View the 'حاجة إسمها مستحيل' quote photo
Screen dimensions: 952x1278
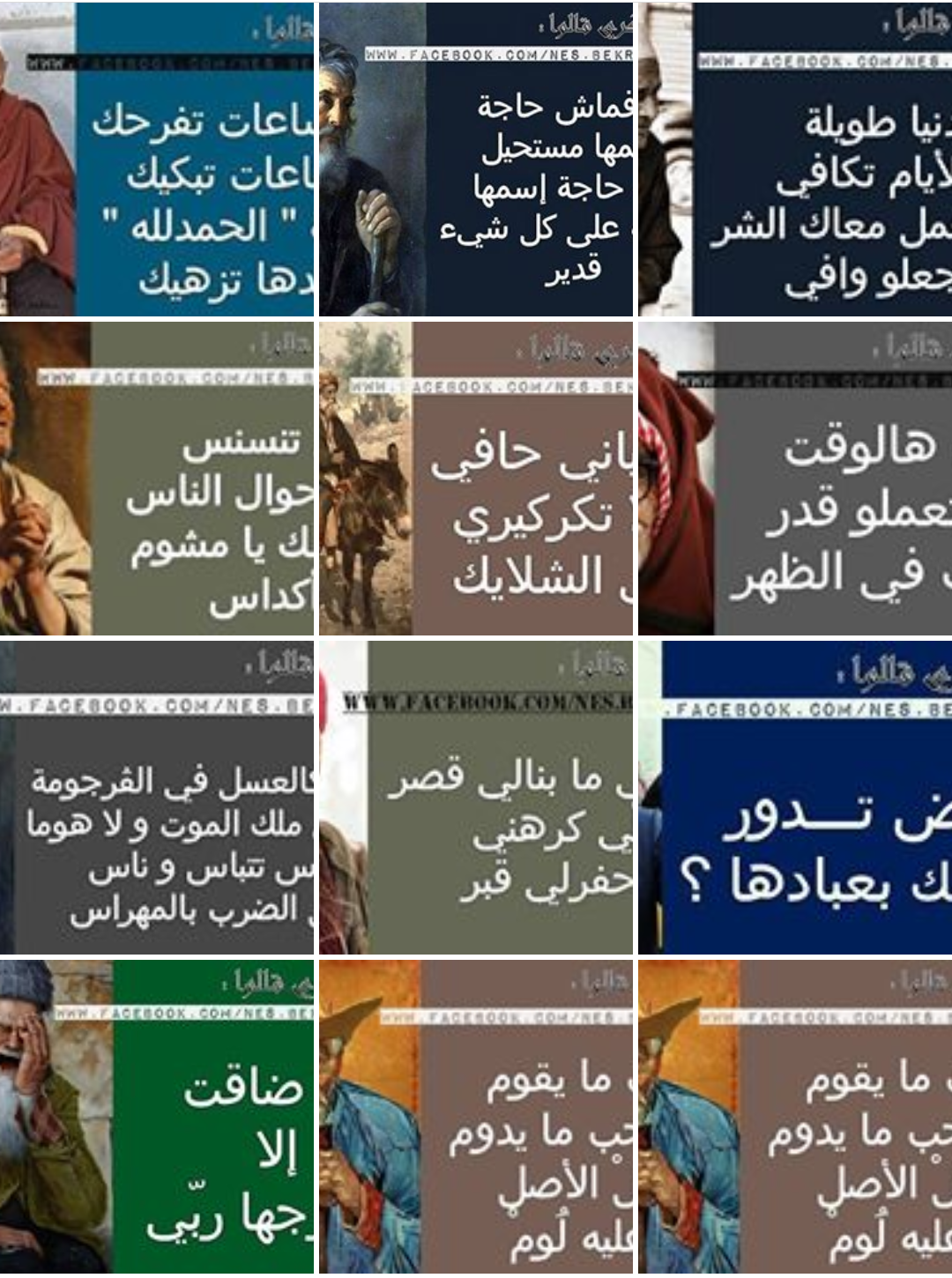476,159
